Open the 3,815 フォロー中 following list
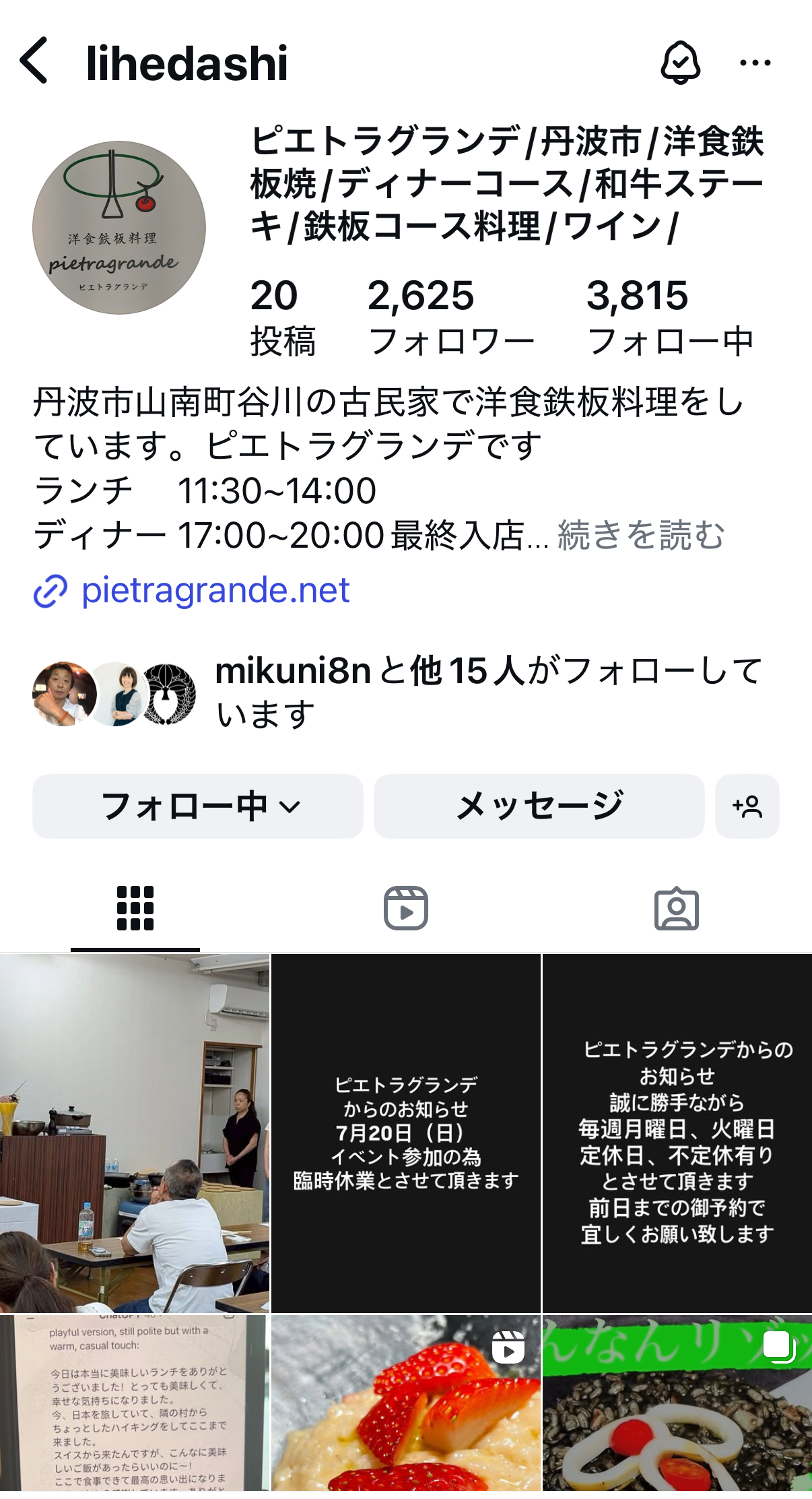The width and height of the screenshot is (812, 1499). pyautogui.click(x=670, y=317)
